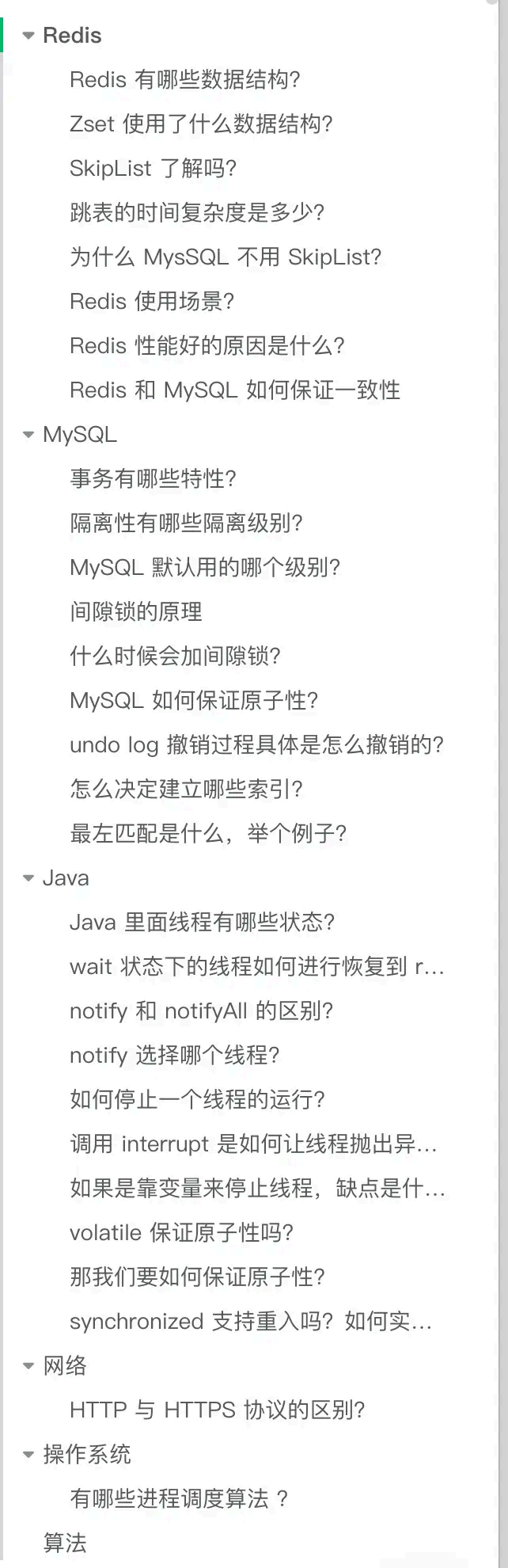This screenshot has height=1568, width=508.
Task: Jump to 'SkipList 了解吗?' heading
Action: [x=153, y=169]
